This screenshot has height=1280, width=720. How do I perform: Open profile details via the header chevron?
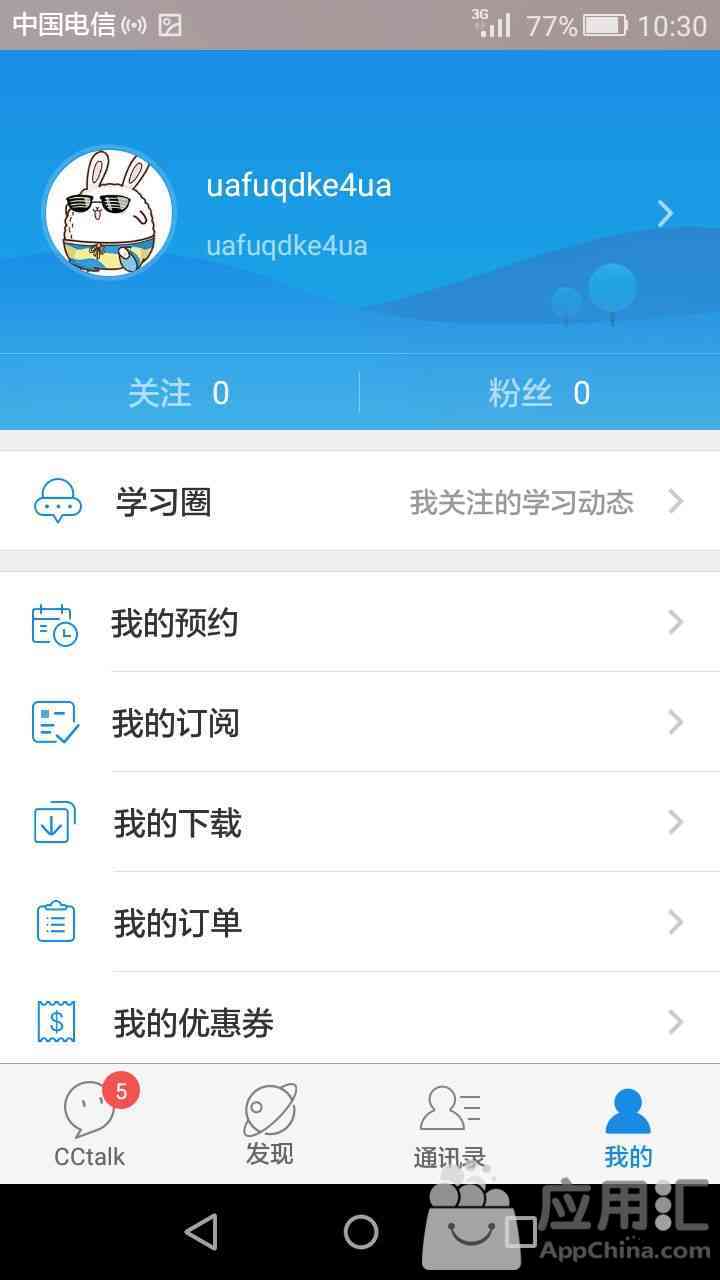[x=665, y=213]
